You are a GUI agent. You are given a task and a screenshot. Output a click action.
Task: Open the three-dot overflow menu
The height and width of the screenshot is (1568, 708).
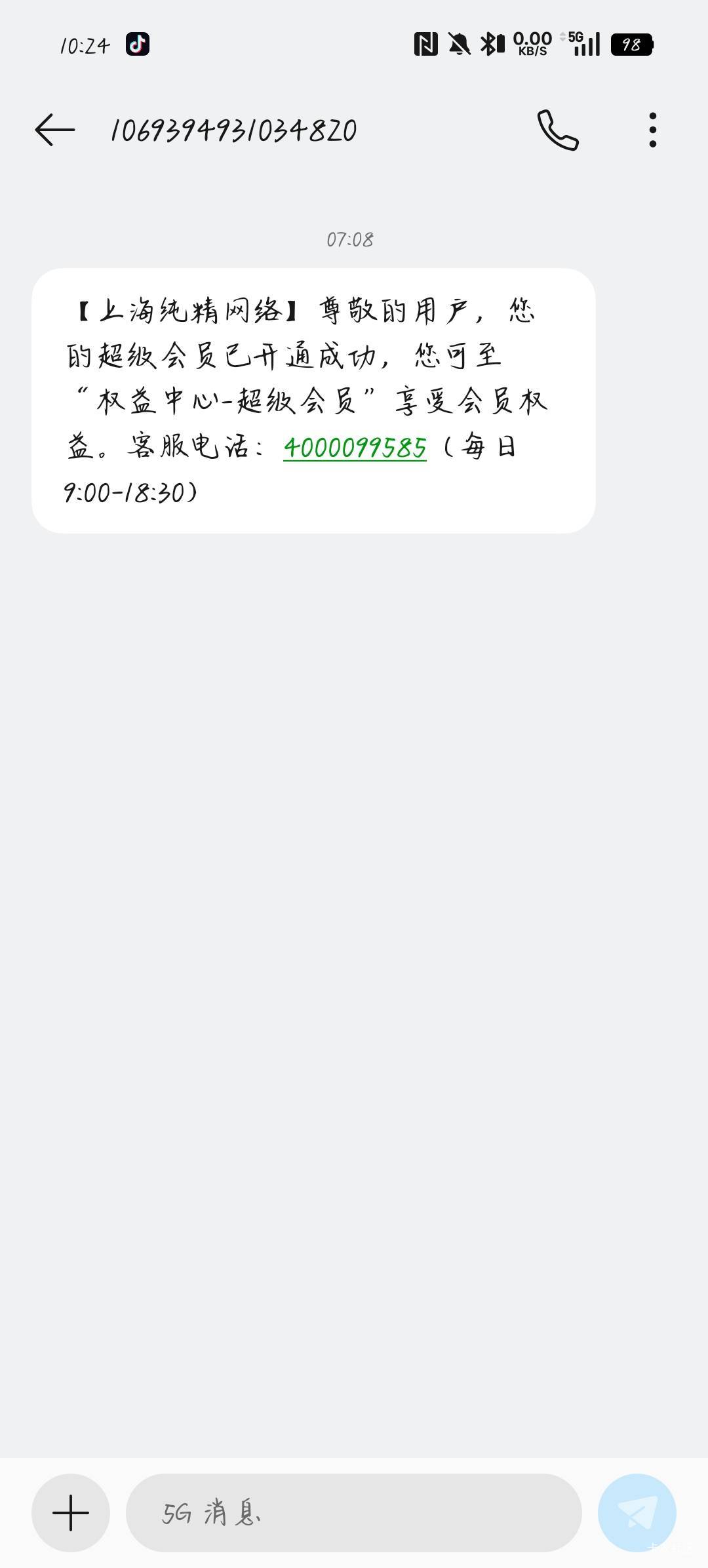(x=652, y=130)
